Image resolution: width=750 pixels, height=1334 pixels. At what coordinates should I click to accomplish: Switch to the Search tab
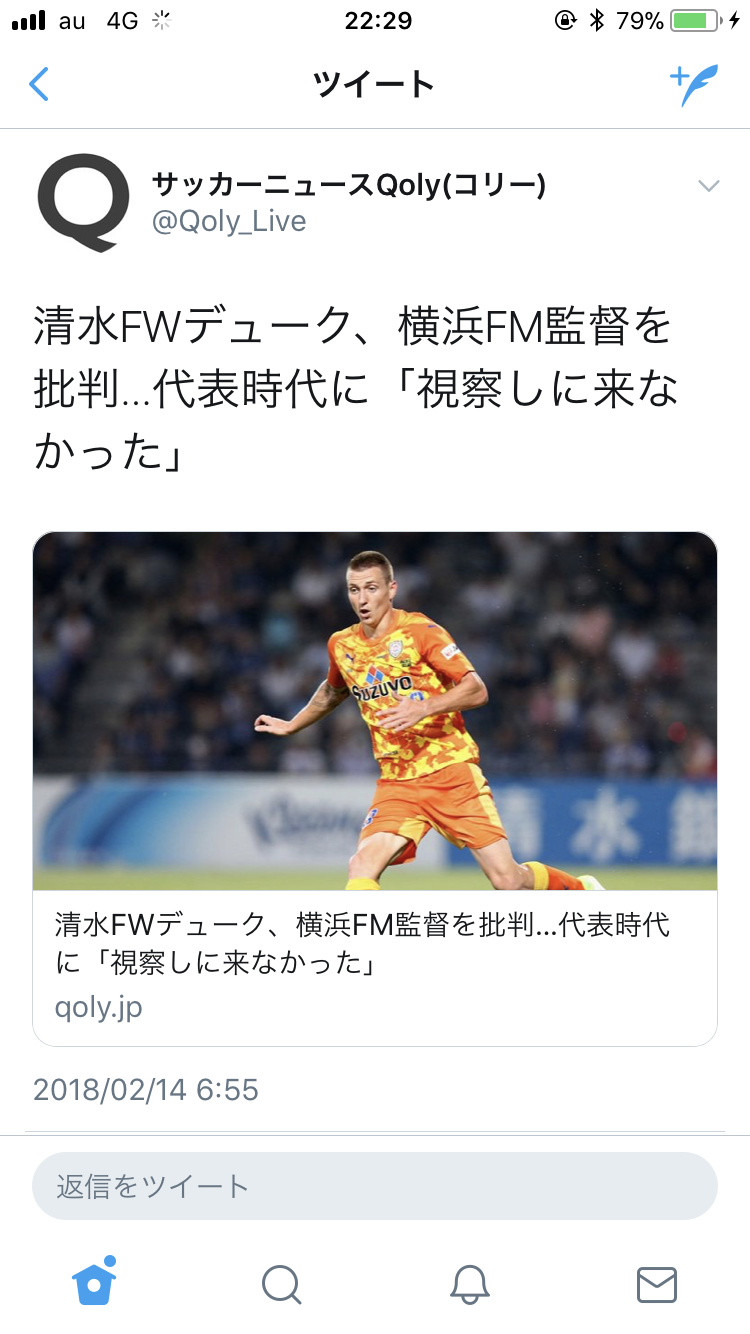(281, 1284)
